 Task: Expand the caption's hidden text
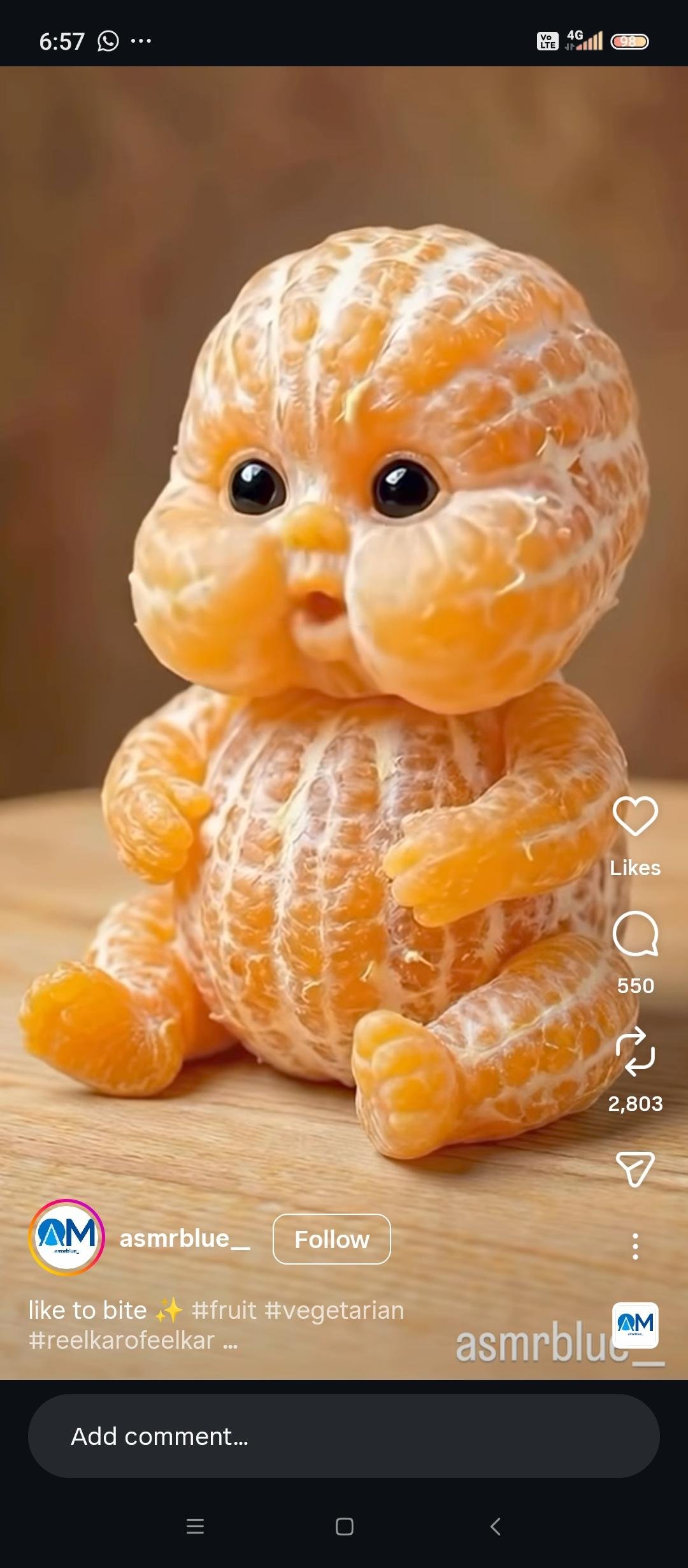(x=231, y=1341)
